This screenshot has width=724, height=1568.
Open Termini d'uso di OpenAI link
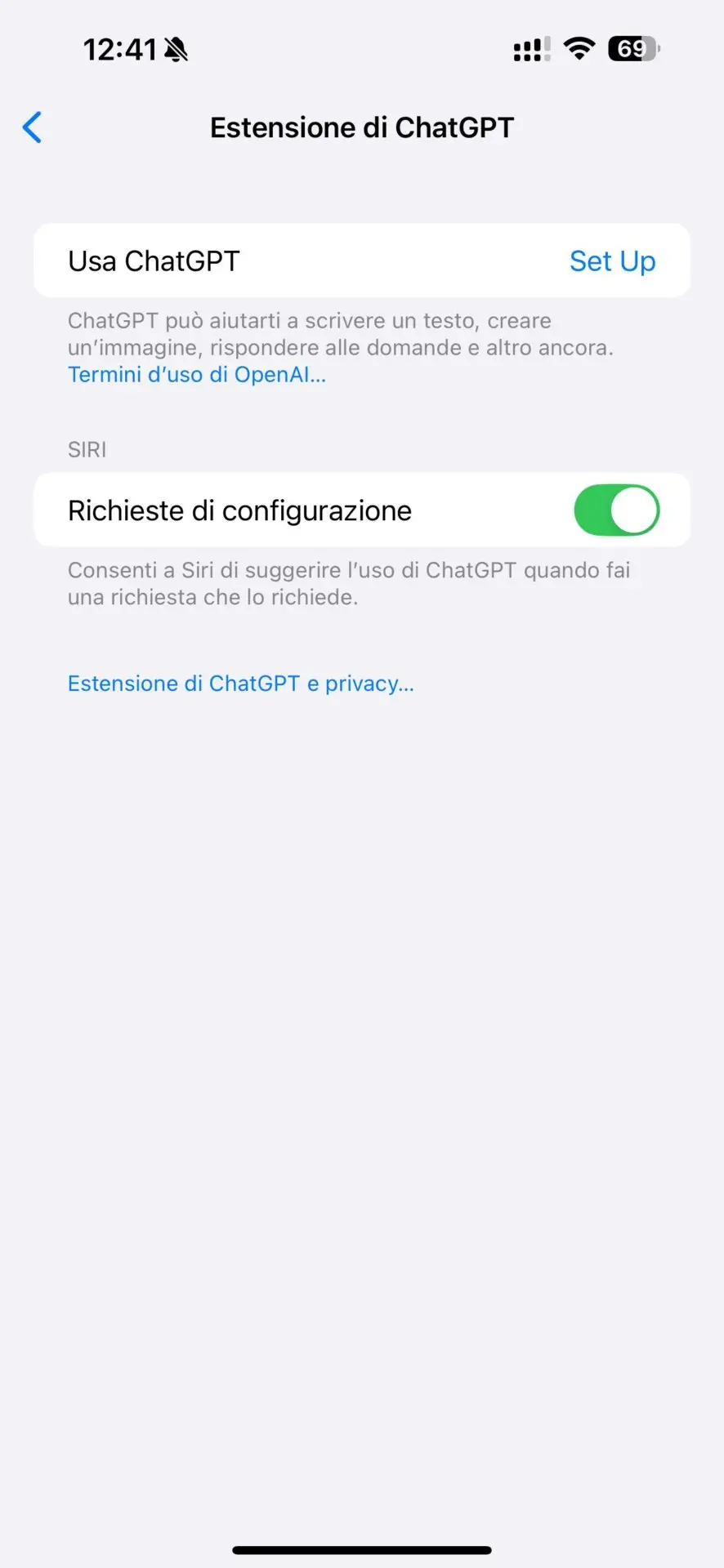click(196, 375)
